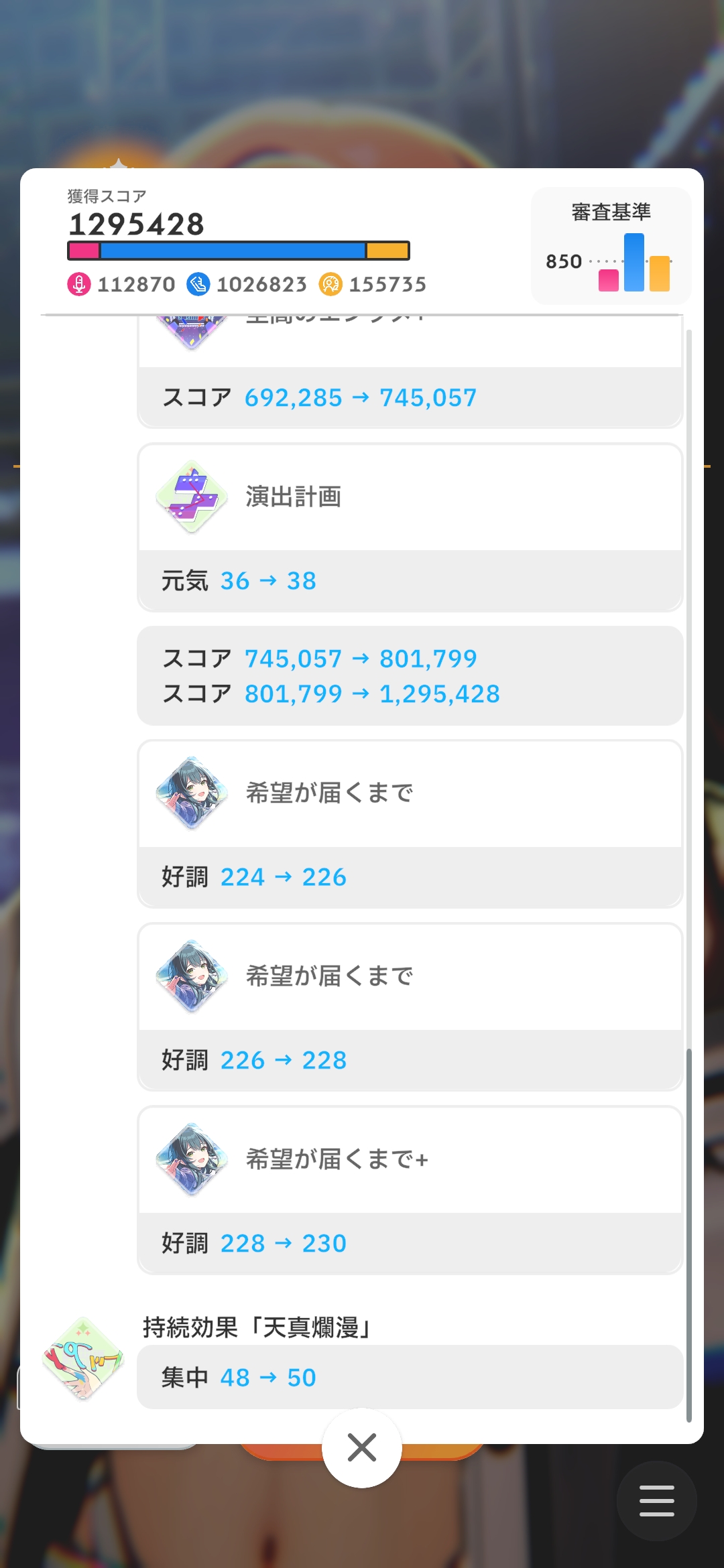Close the score log dialog
The height and width of the screenshot is (1568, 724).
tap(362, 1447)
